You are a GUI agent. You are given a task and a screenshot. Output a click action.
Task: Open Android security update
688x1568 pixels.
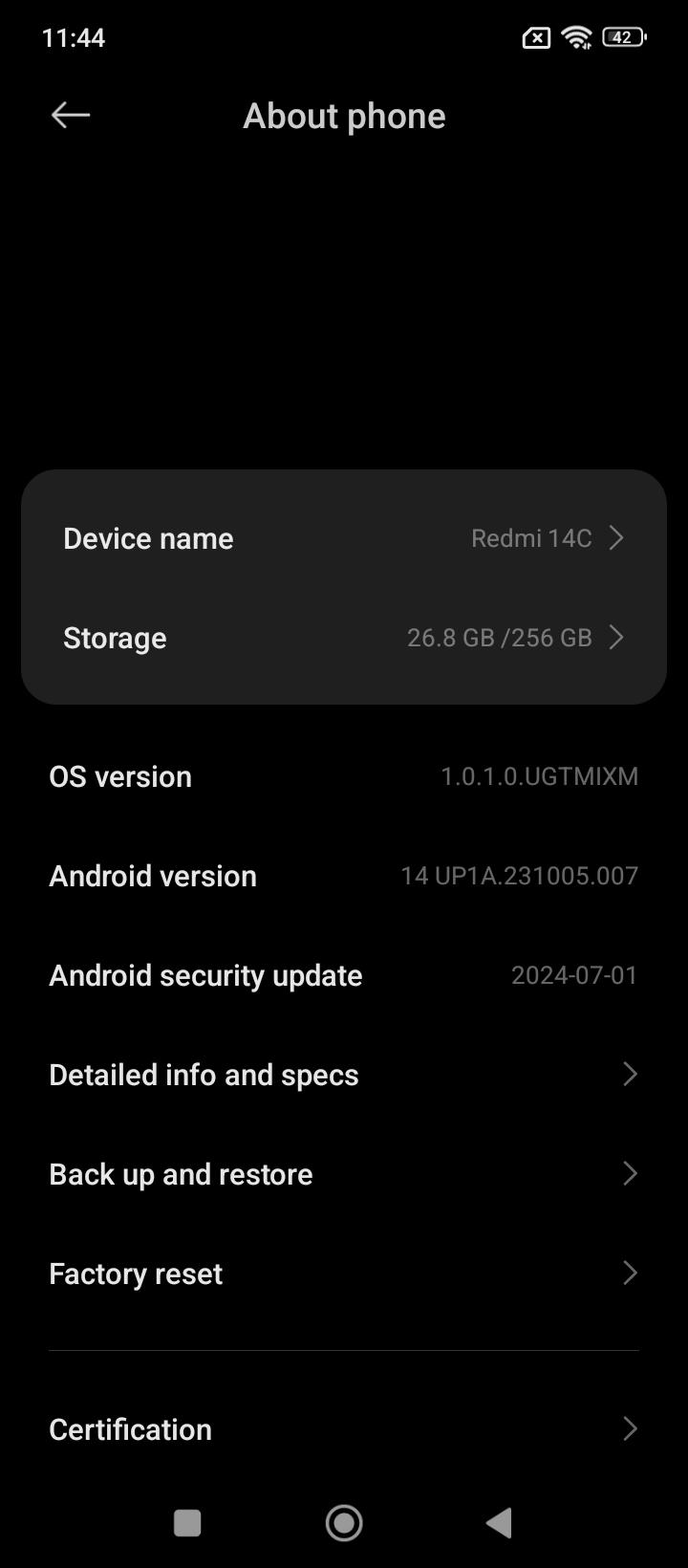click(344, 975)
